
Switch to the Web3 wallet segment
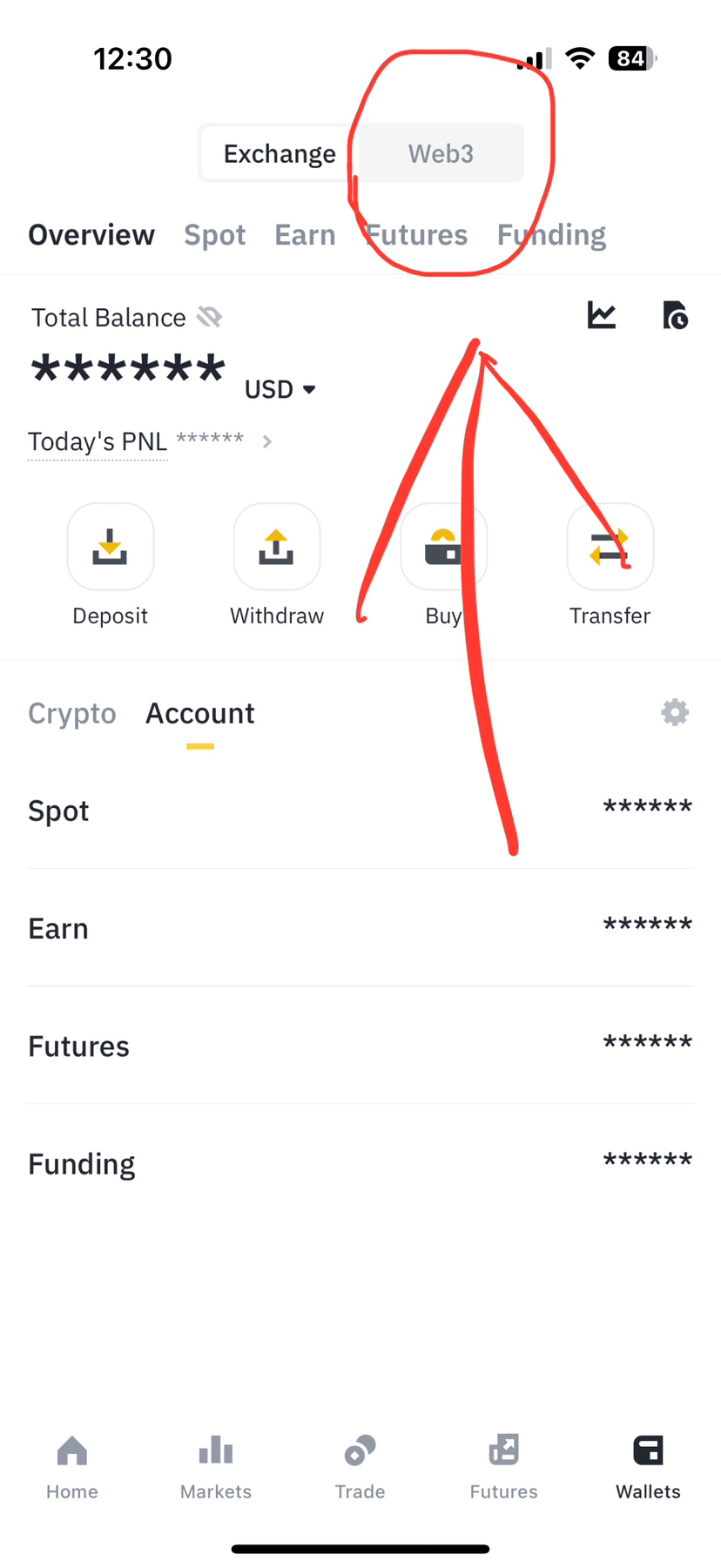point(441,154)
